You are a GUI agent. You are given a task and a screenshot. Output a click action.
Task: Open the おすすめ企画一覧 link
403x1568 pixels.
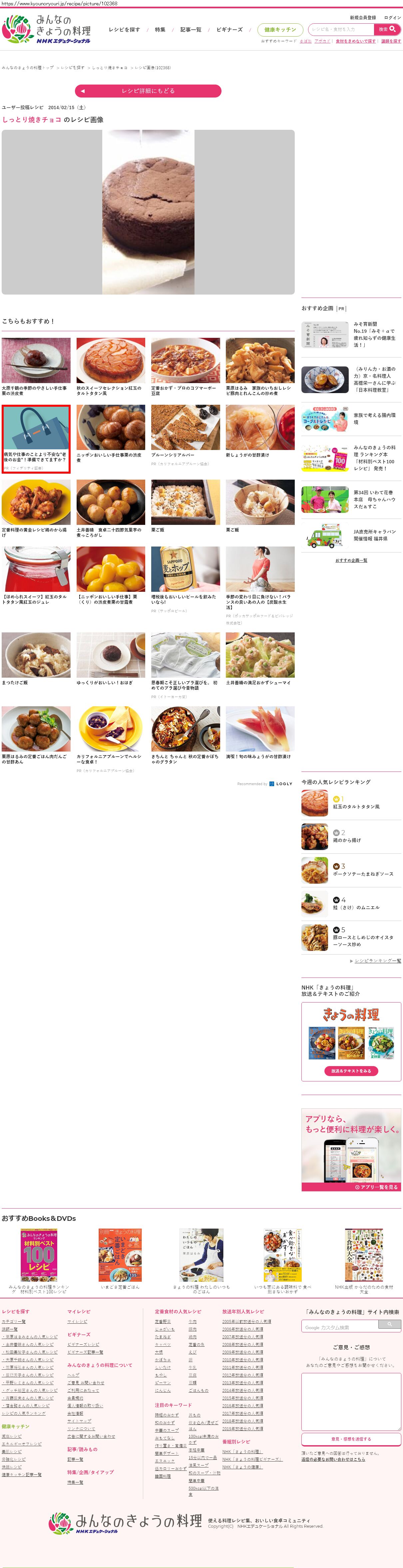tap(351, 560)
